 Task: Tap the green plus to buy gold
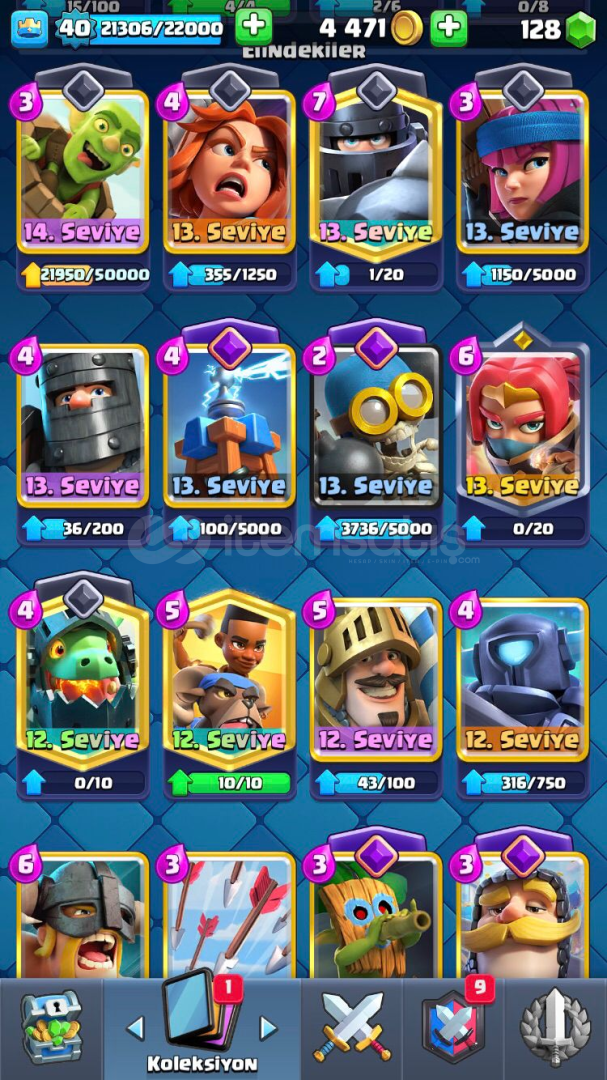pos(449,27)
